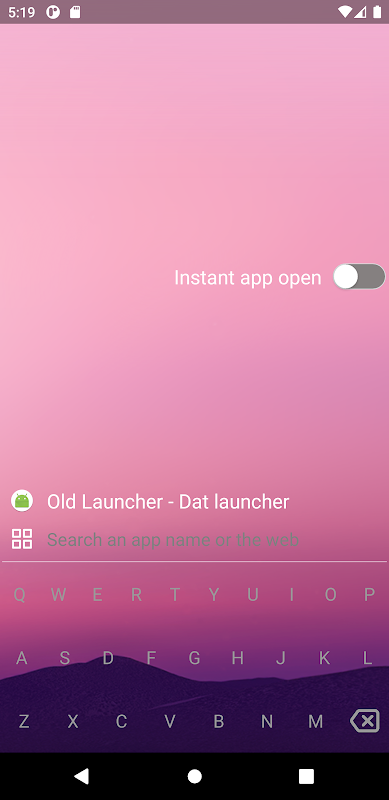Type the letter P on the launcher keyboard
389x800 pixels.
pyautogui.click(x=370, y=594)
